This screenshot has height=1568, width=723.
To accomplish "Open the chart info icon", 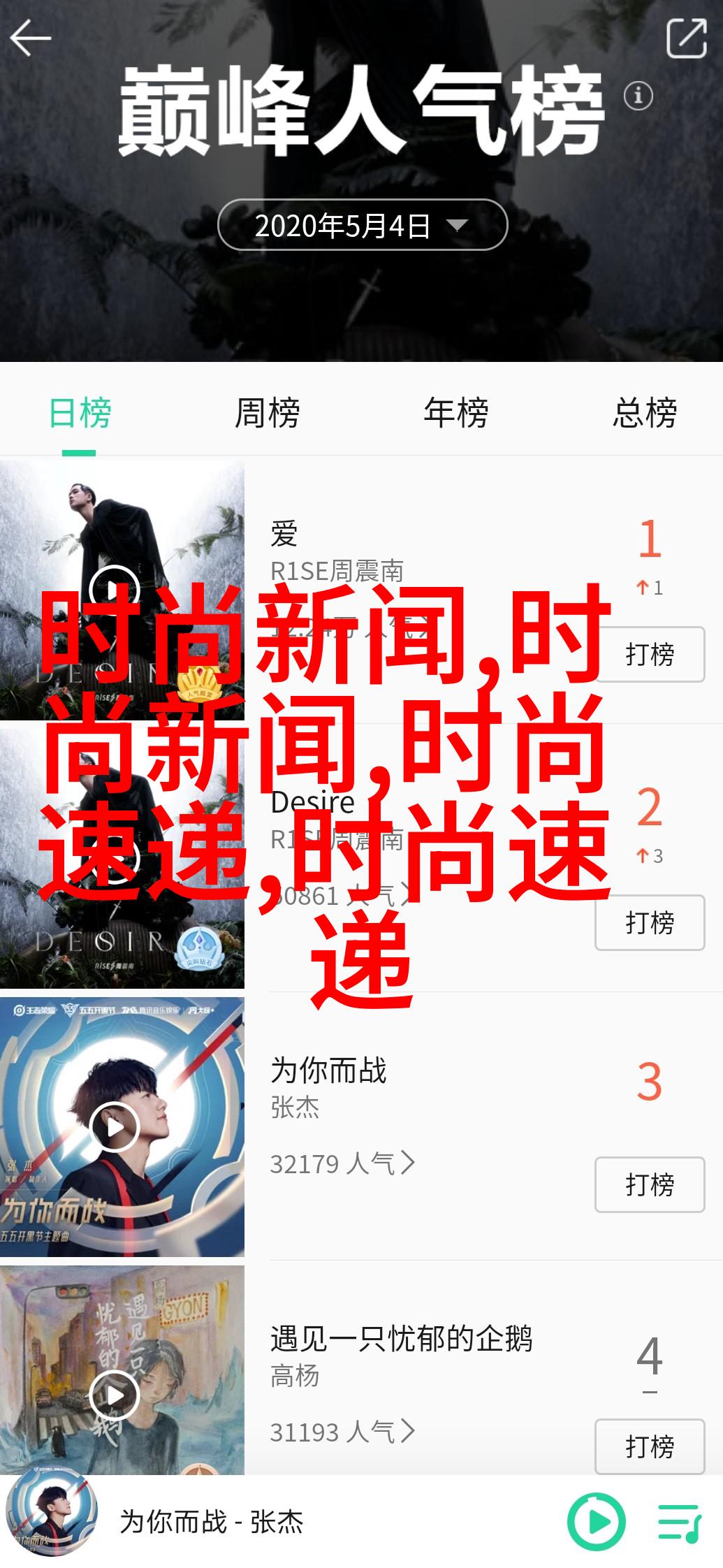I will click(638, 96).
